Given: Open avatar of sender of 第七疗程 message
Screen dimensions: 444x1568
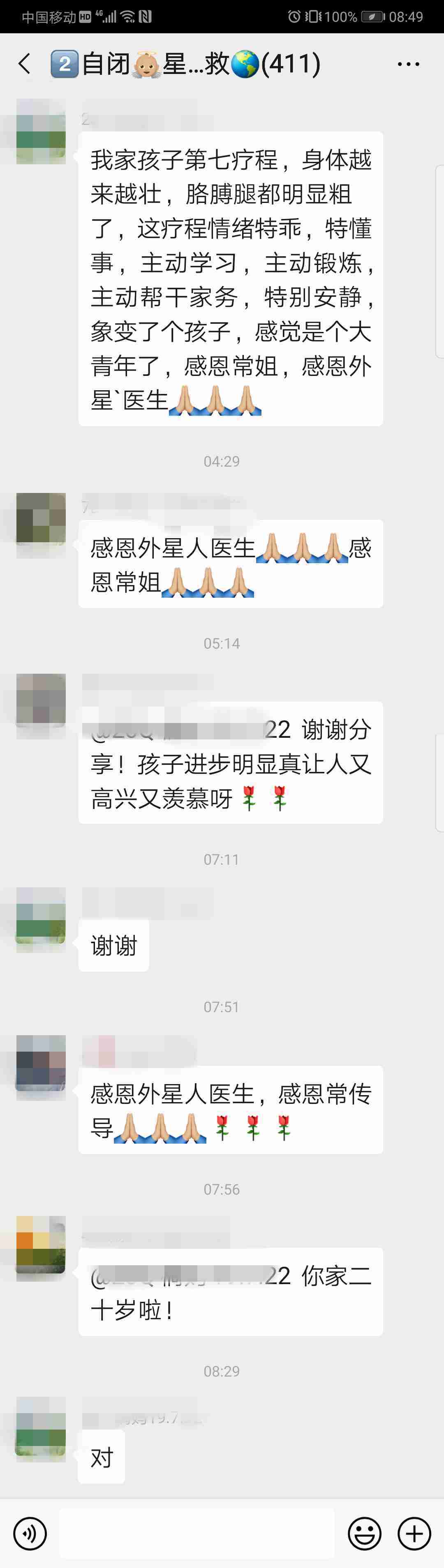Looking at the screenshot, I should (x=41, y=131).
